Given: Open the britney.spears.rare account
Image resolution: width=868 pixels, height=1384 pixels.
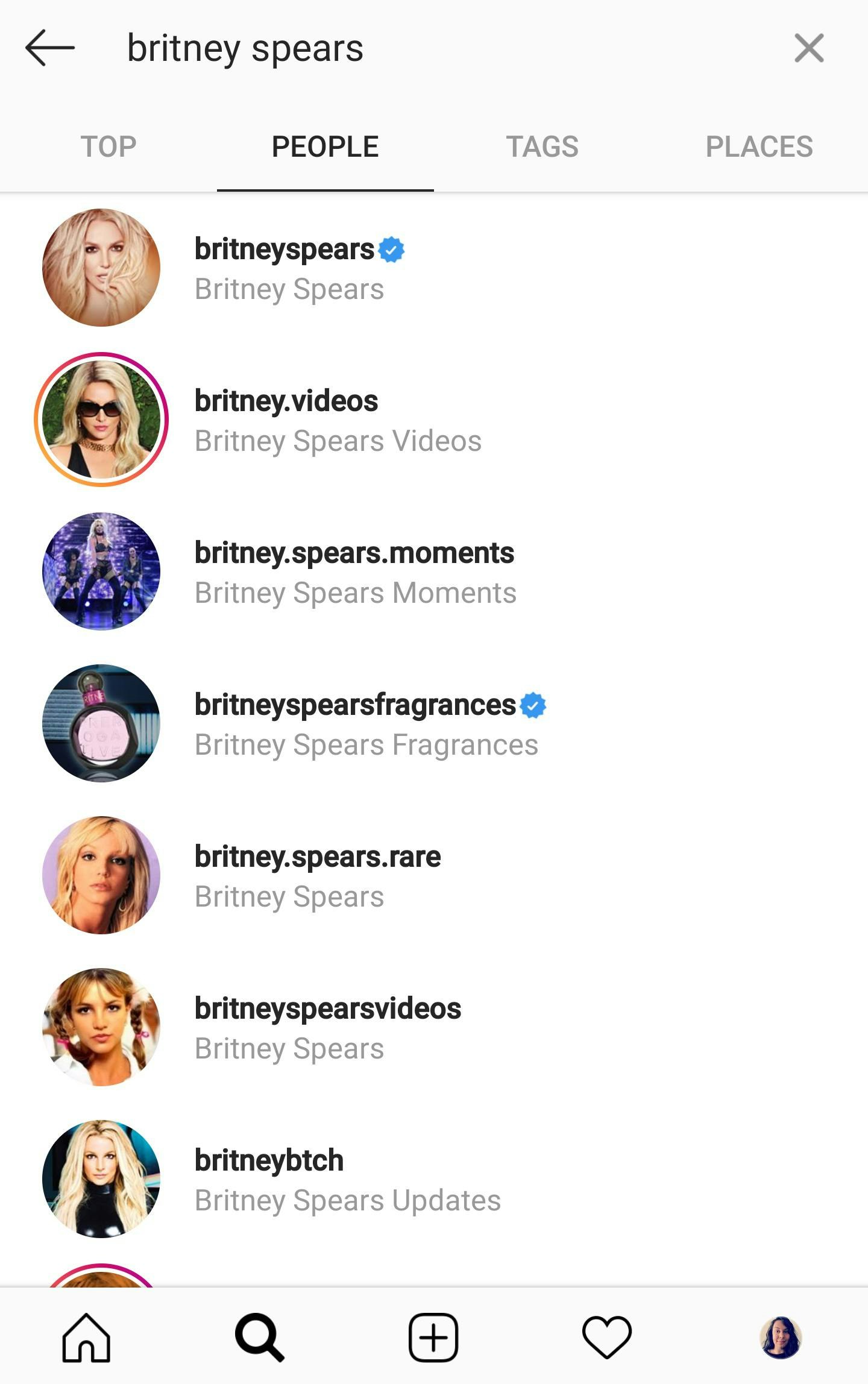Looking at the screenshot, I should [x=318, y=876].
